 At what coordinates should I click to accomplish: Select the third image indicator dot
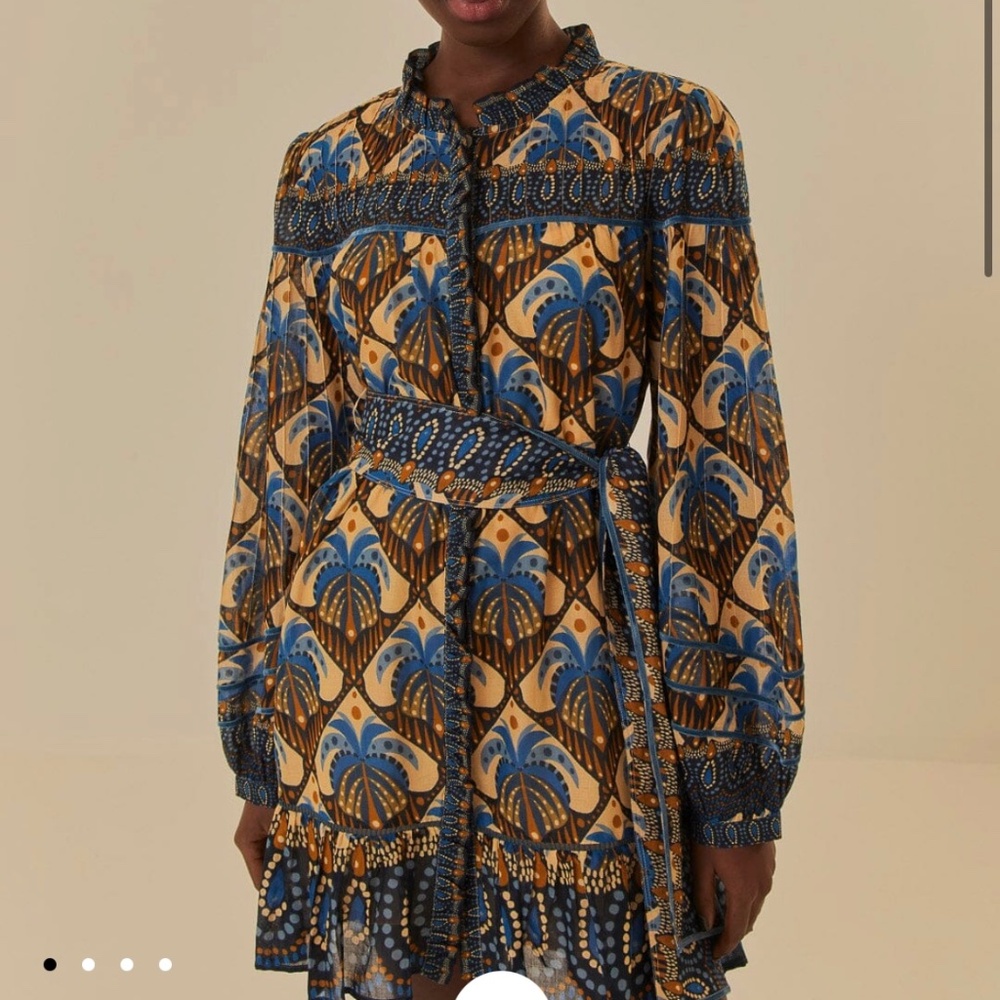[x=127, y=964]
